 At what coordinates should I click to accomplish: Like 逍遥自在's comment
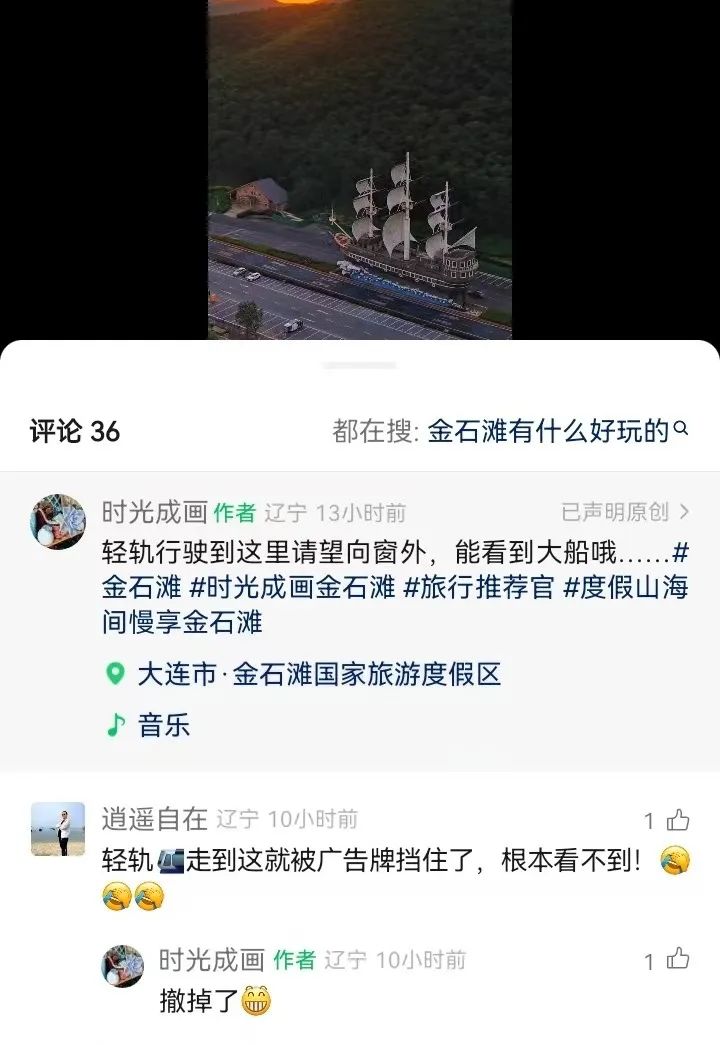678,821
